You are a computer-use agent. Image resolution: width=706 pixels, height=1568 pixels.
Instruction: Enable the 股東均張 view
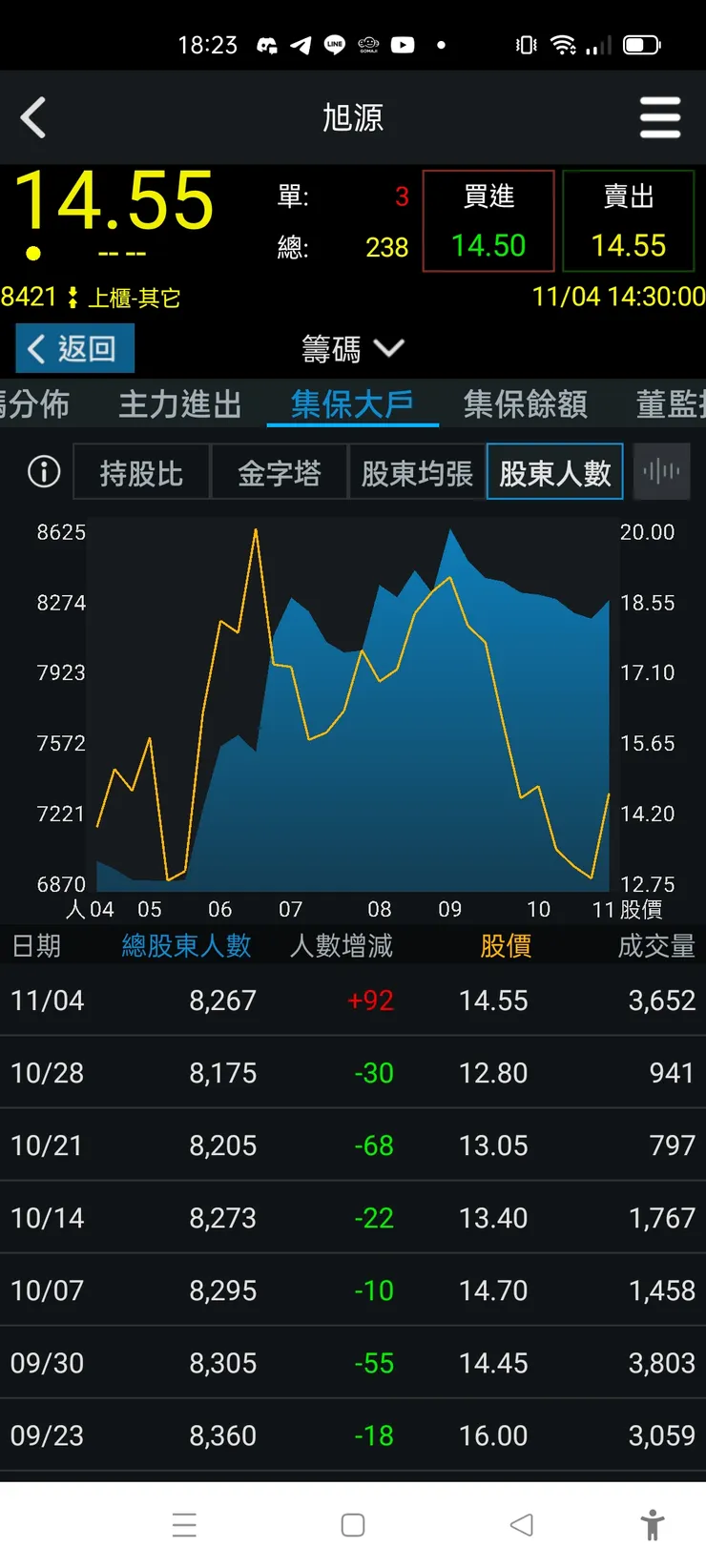tap(417, 471)
